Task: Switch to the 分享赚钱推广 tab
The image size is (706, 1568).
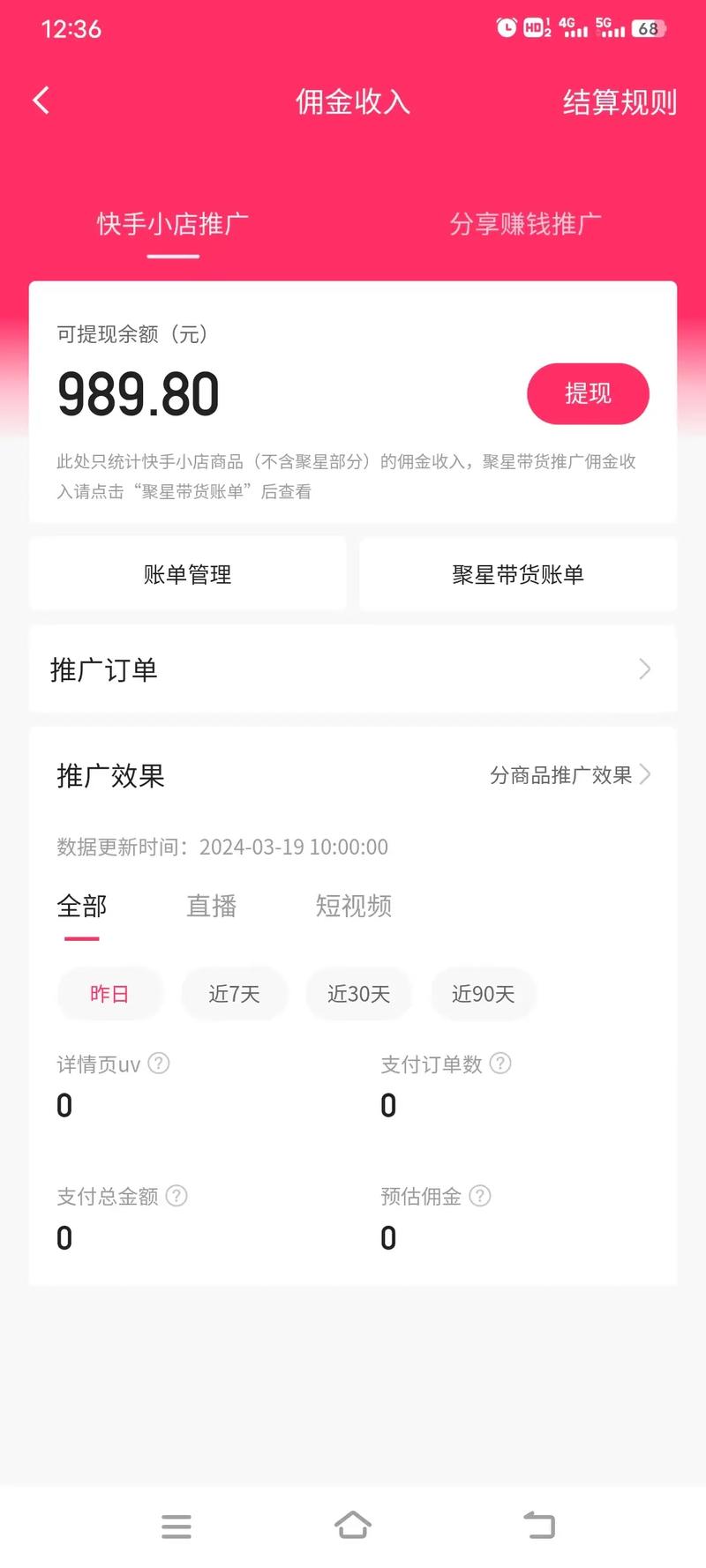Action: (523, 223)
